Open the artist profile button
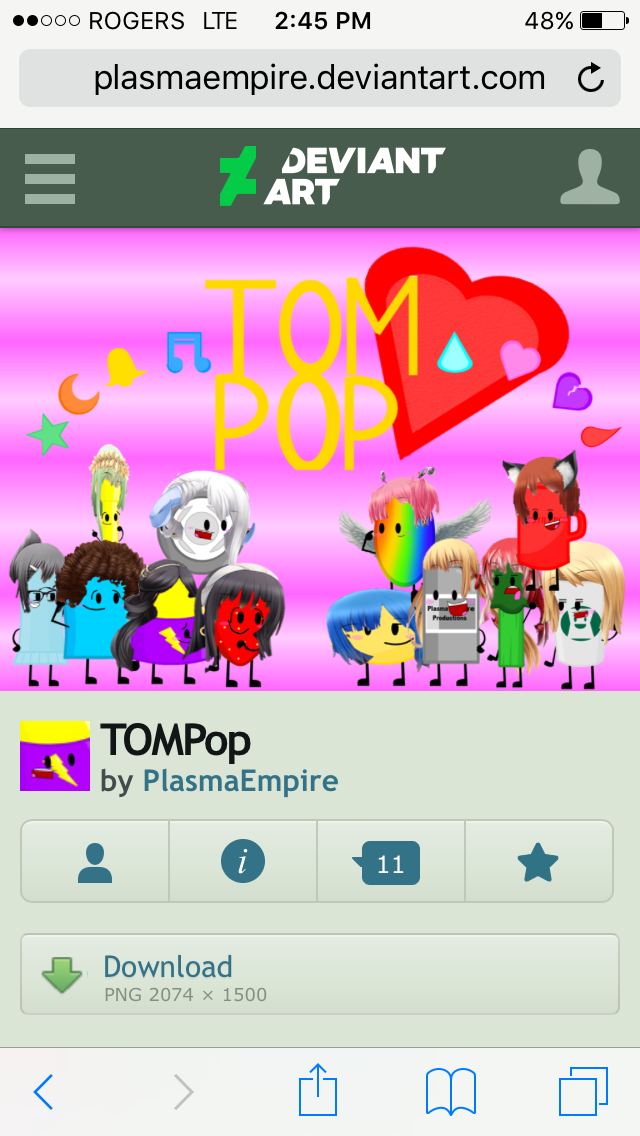The image size is (640, 1136). click(x=95, y=862)
